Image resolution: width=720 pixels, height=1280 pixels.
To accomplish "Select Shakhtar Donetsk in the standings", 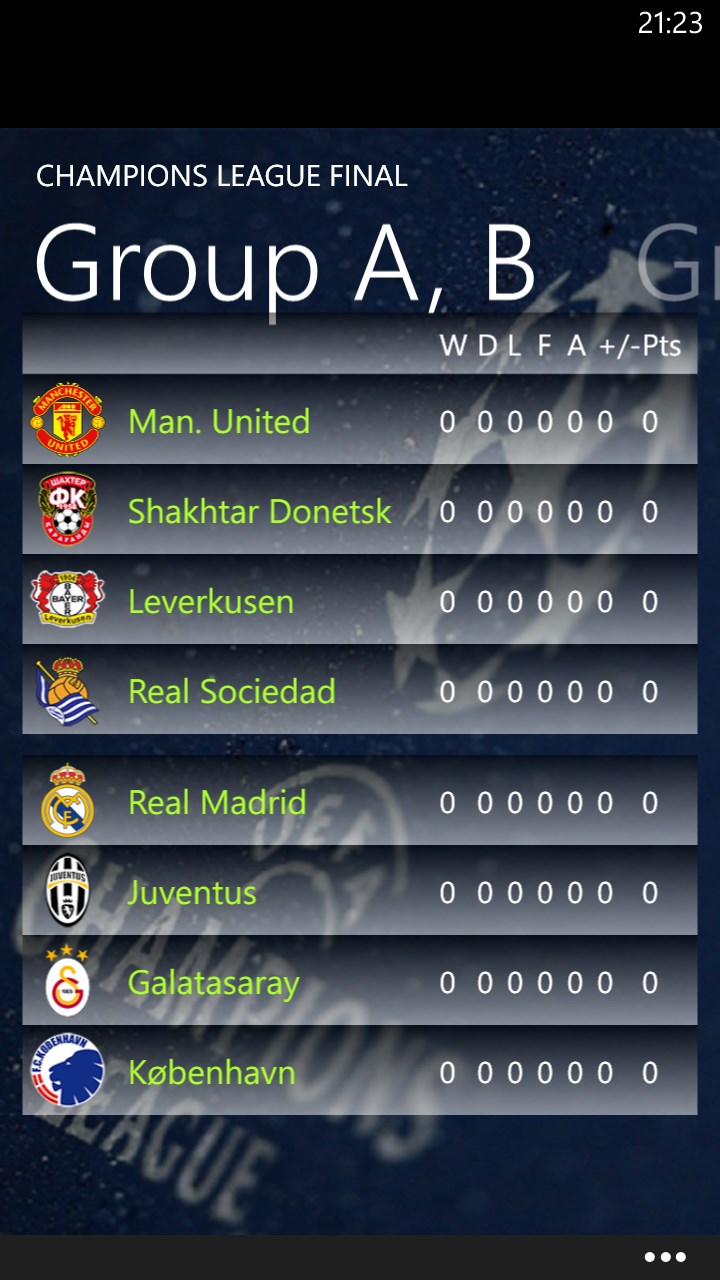I will tap(260, 511).
